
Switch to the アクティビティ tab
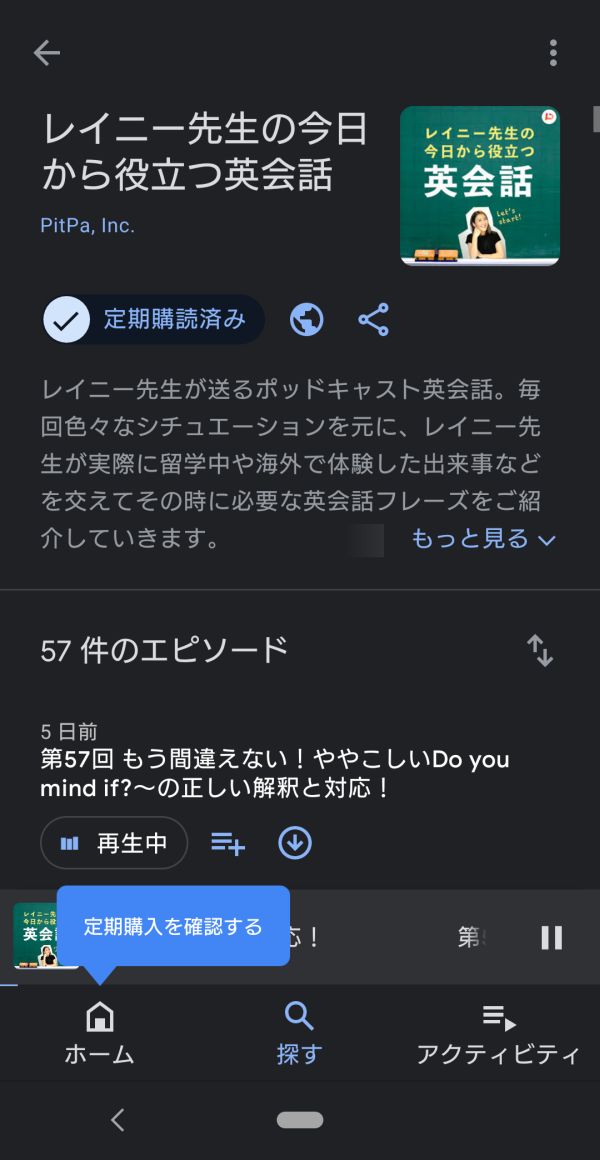pyautogui.click(x=498, y=1033)
